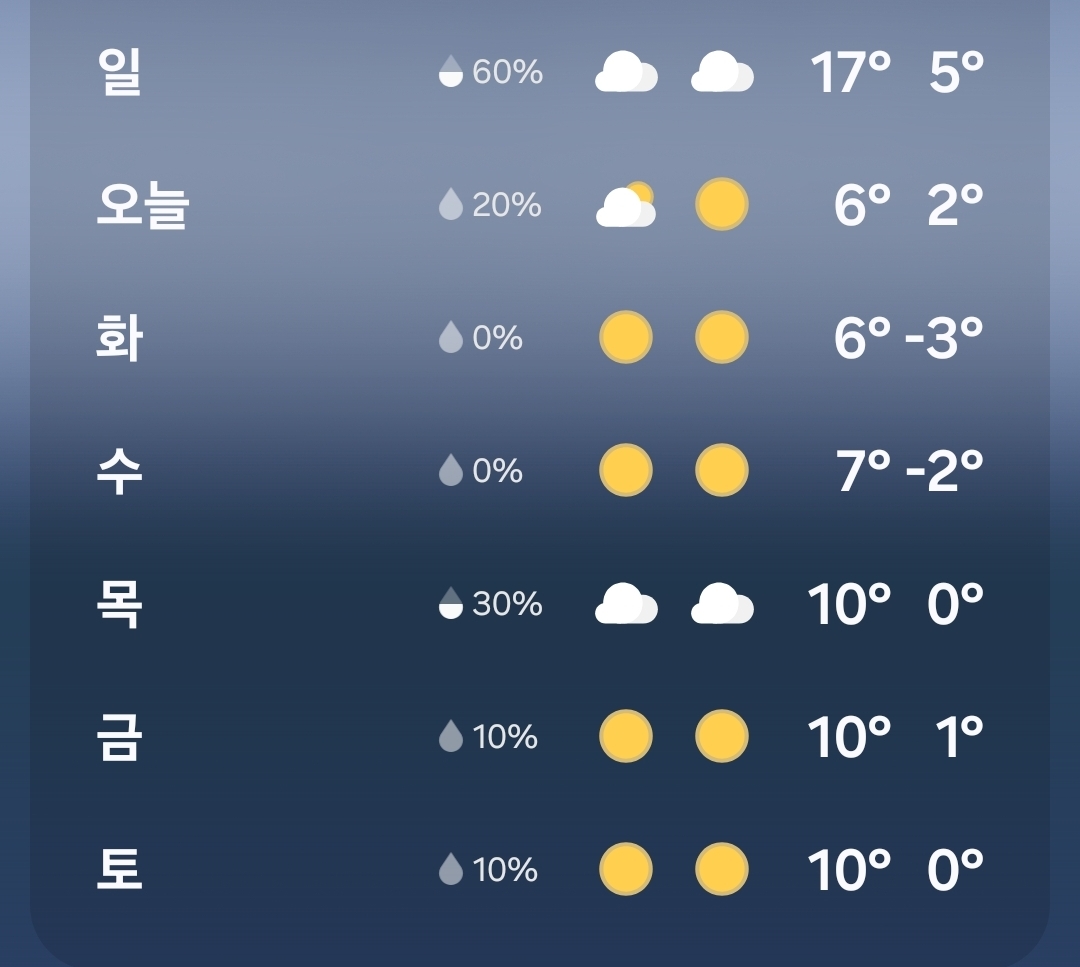Open Thursday (목) forecast row
Image resolution: width=1080 pixels, height=967 pixels.
click(x=540, y=604)
